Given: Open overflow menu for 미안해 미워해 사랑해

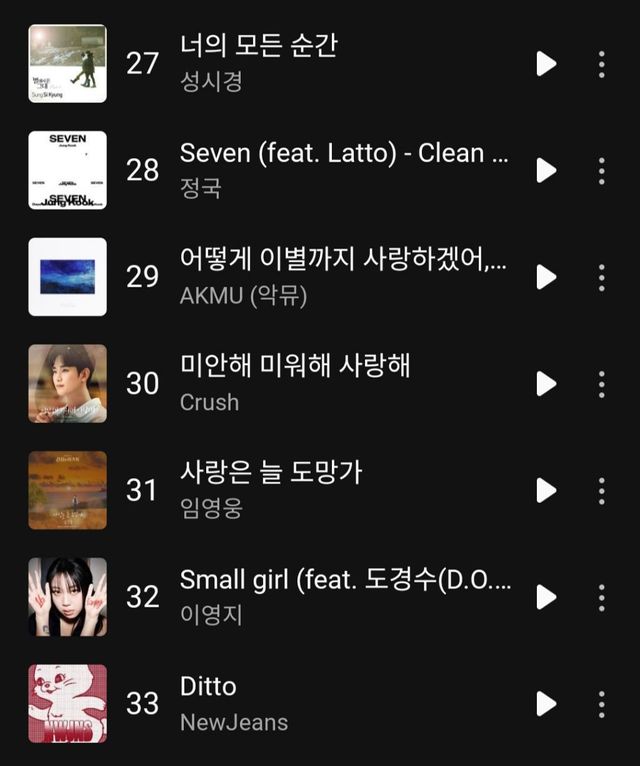Looking at the screenshot, I should [601, 384].
